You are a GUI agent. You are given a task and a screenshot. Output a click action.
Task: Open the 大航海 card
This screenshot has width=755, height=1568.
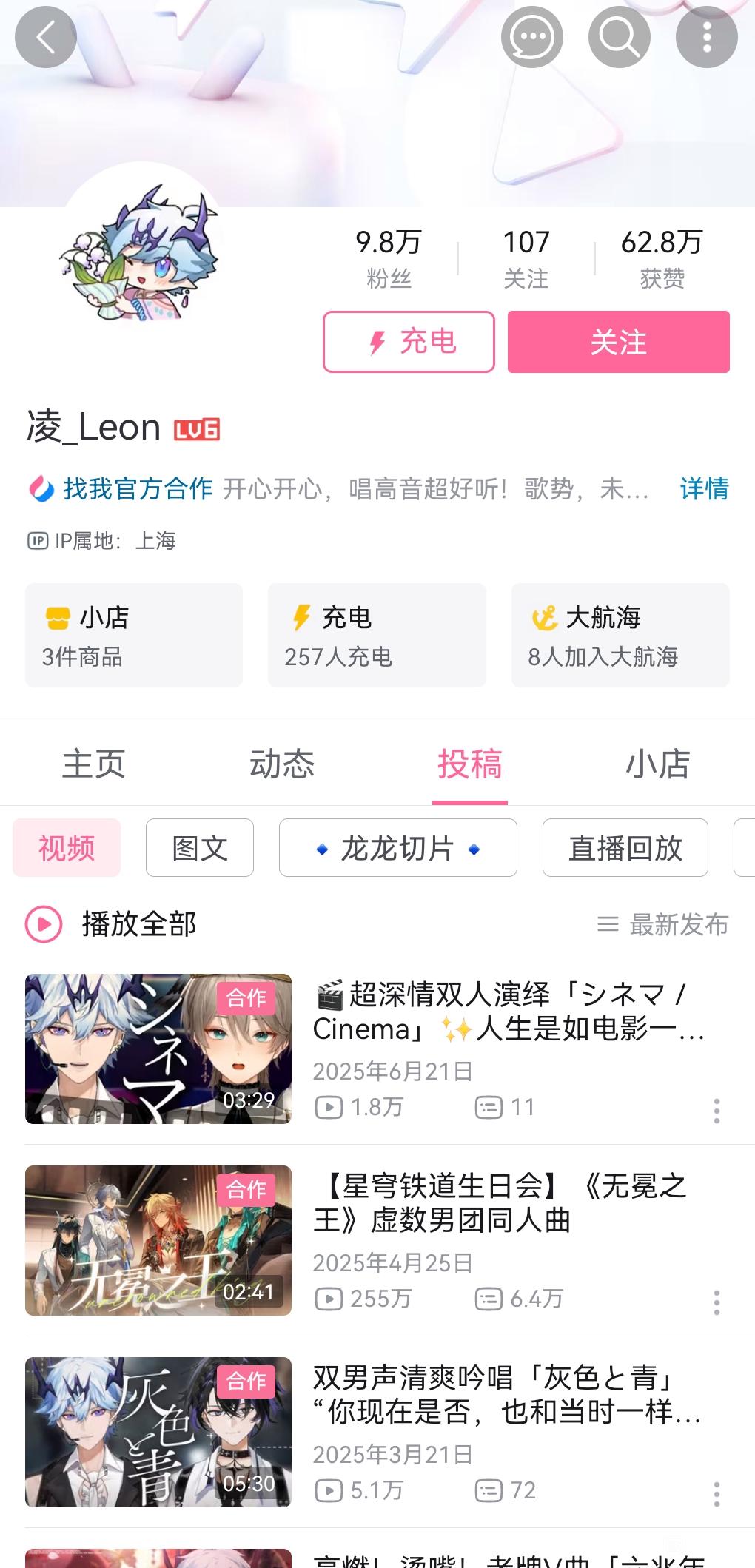pyautogui.click(x=620, y=635)
